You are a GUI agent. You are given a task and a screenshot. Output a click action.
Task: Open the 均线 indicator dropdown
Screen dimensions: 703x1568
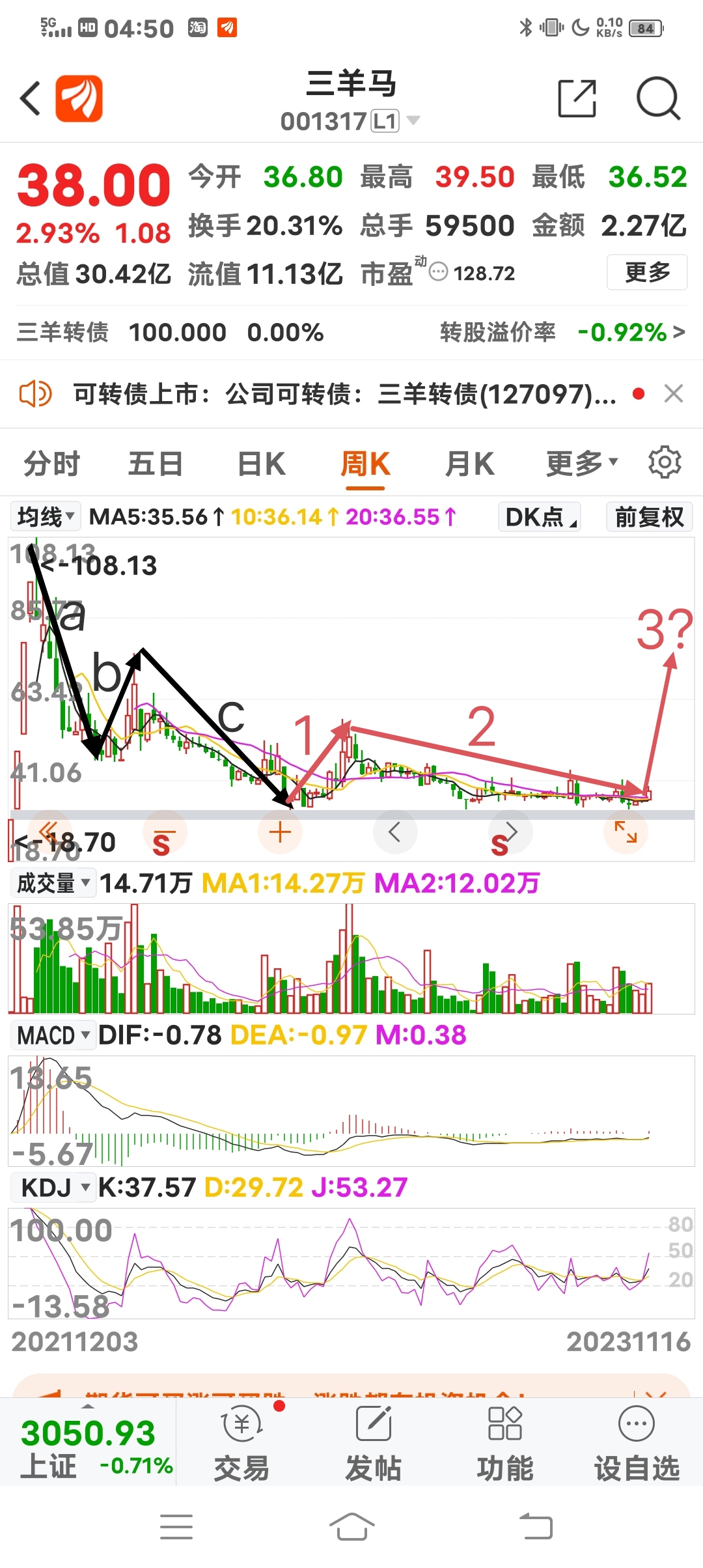tap(46, 517)
